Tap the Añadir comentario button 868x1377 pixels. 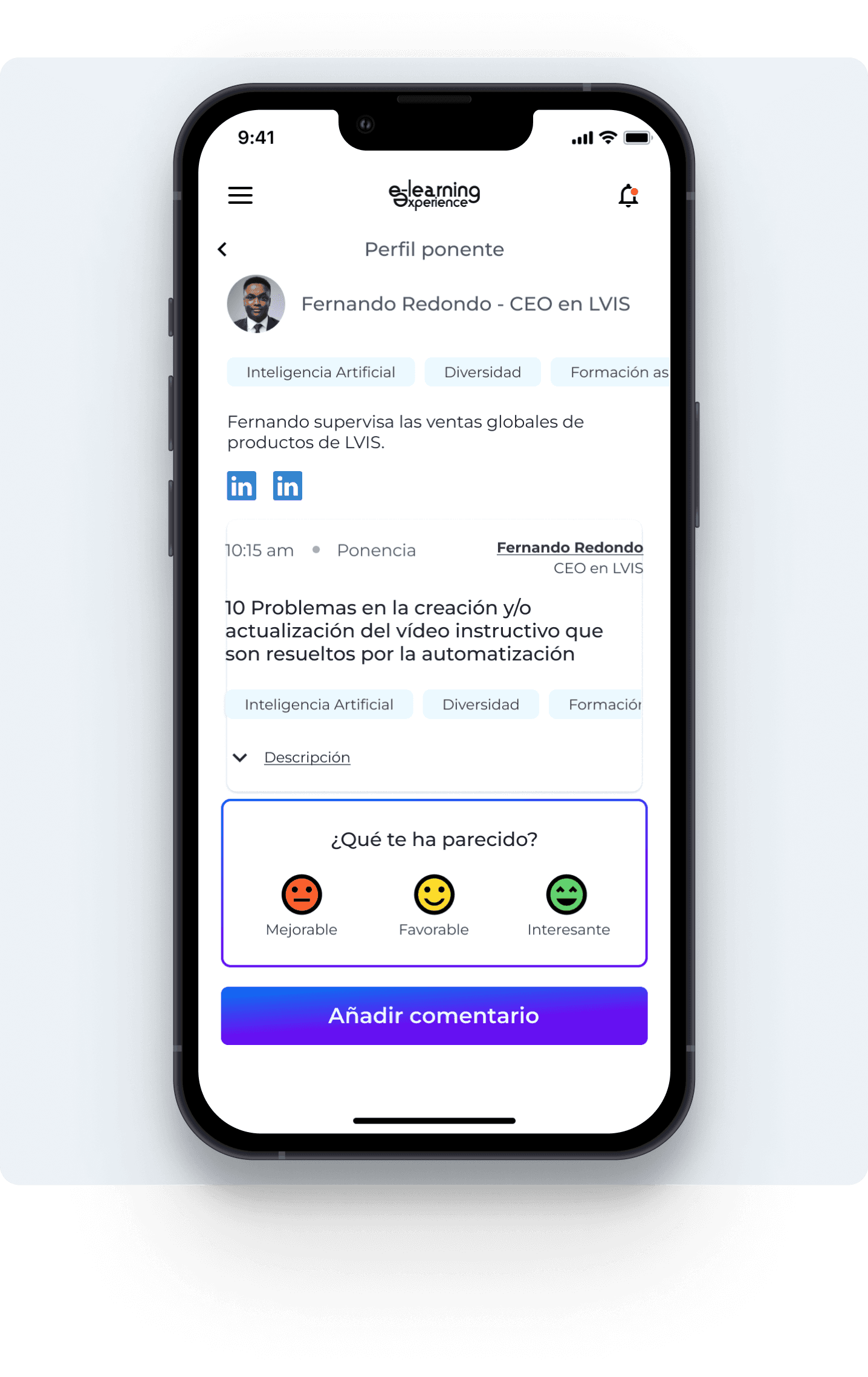[x=434, y=1015]
